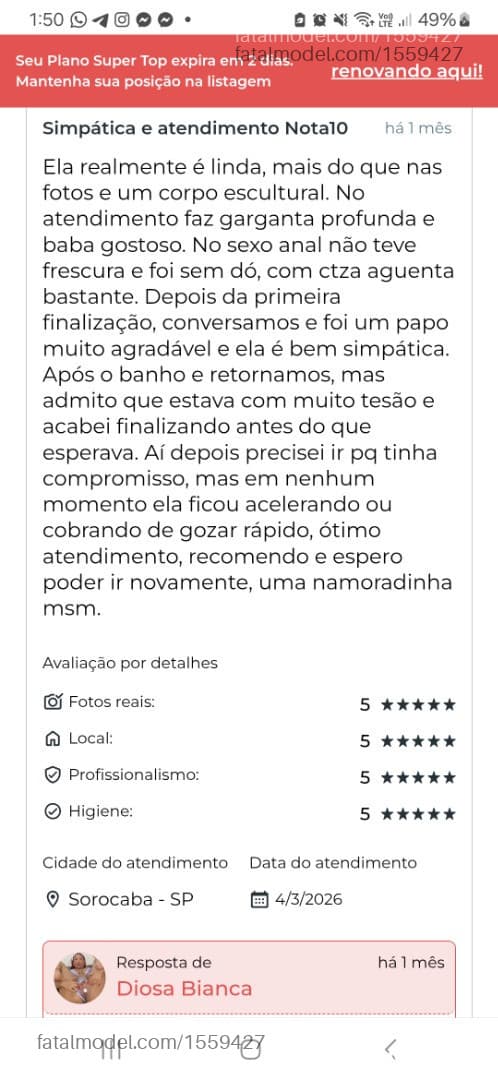Tap the "renovando aqui!" renewal link
Viewport: 498px width, 1080px height.
tap(406, 72)
